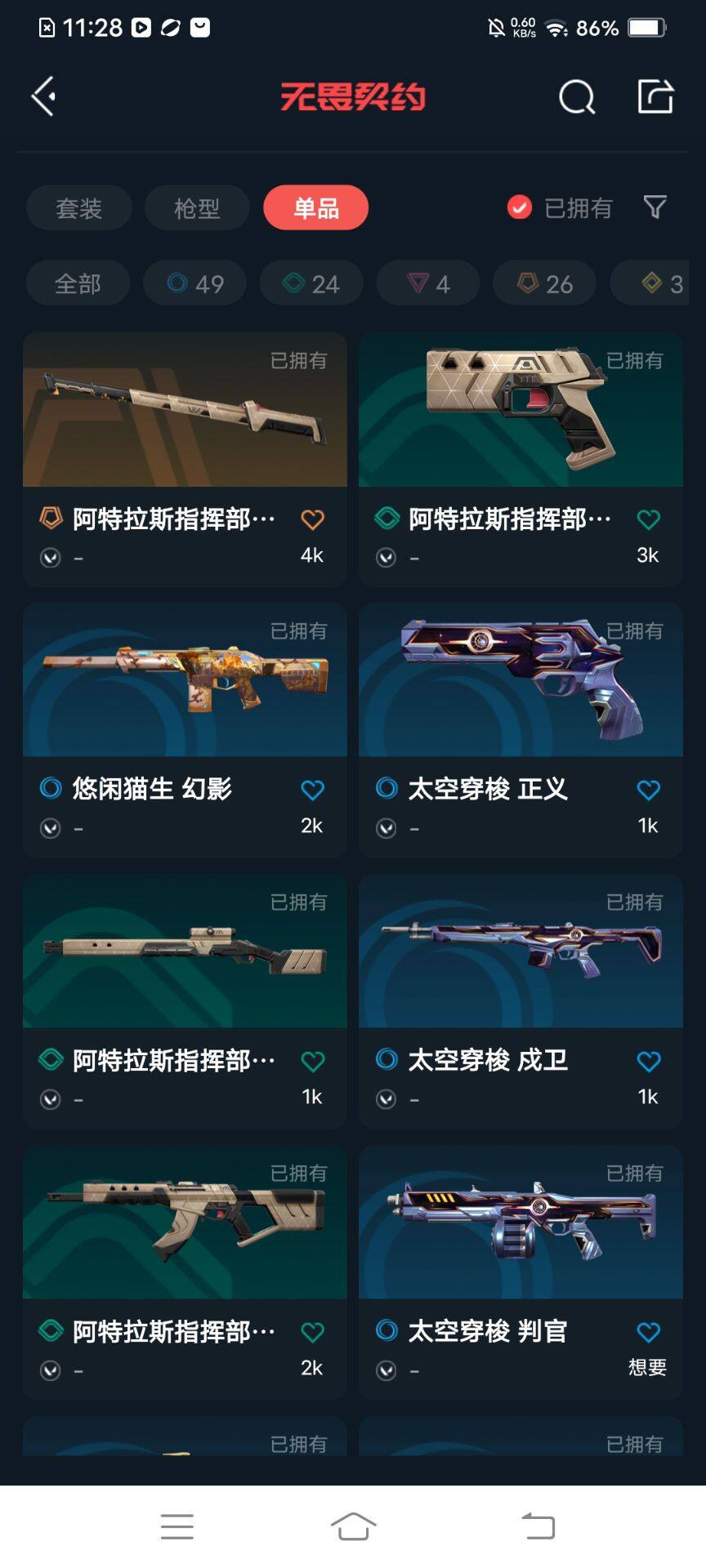This screenshot has width=706, height=1568.
Task: Like the 悠闲猫生 幻影 skin
Action: 312,790
